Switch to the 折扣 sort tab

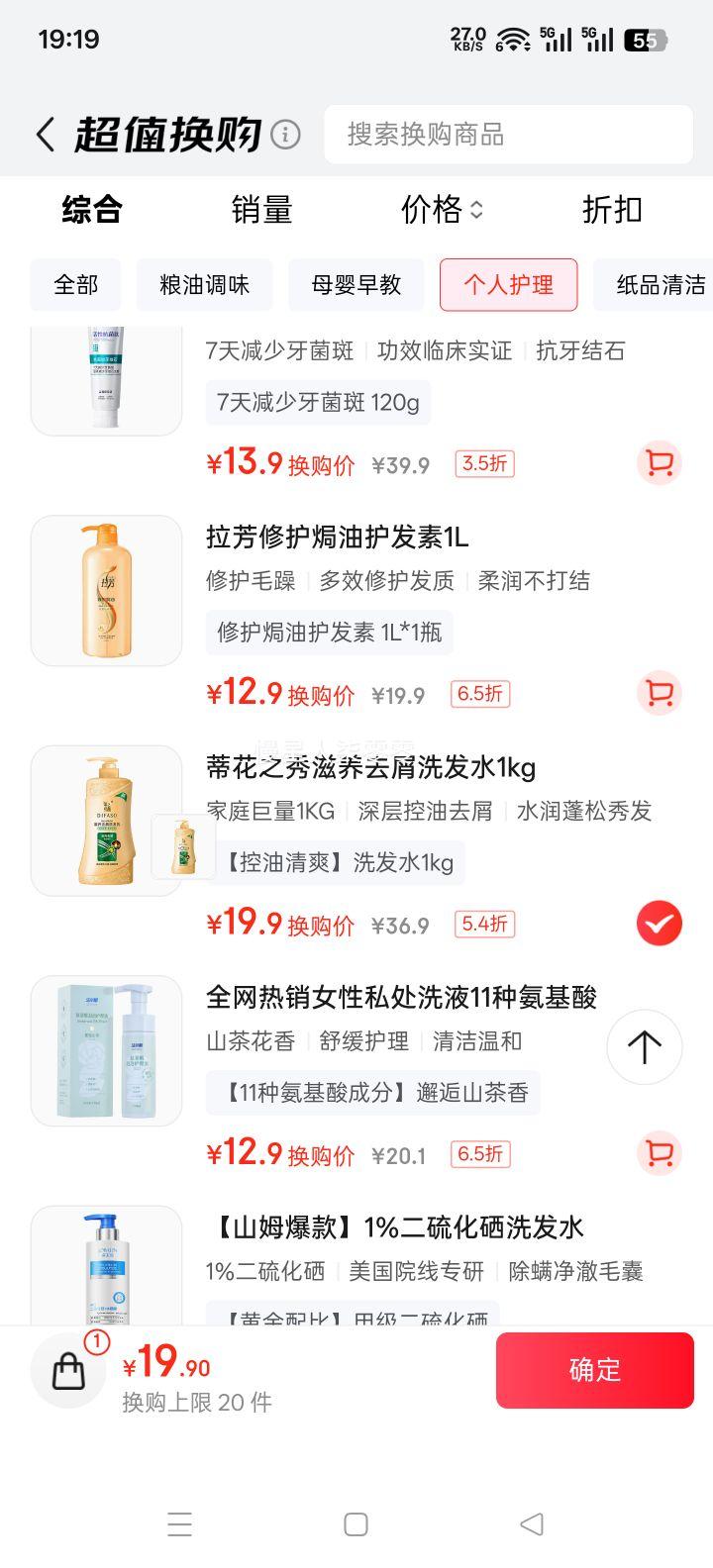coord(611,211)
